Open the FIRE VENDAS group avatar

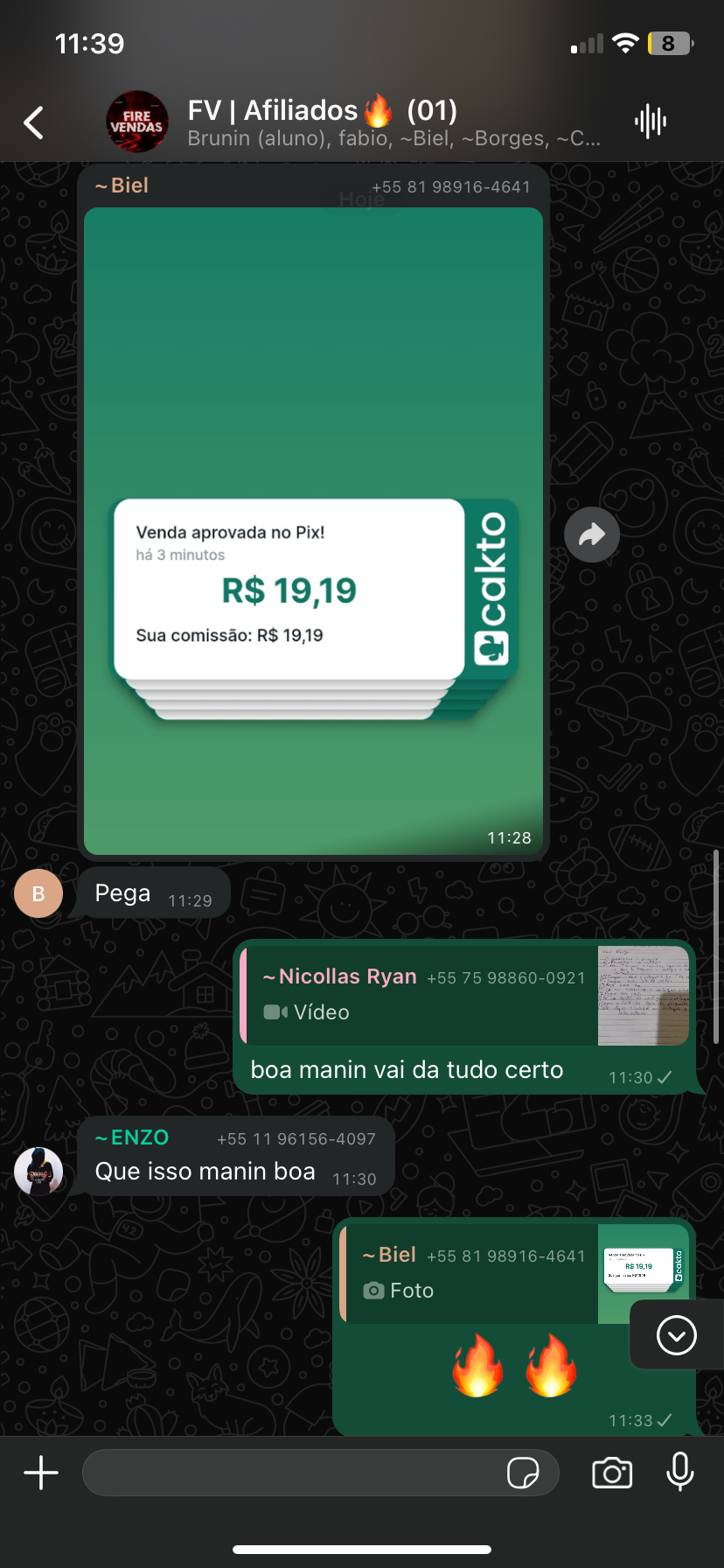point(137,122)
